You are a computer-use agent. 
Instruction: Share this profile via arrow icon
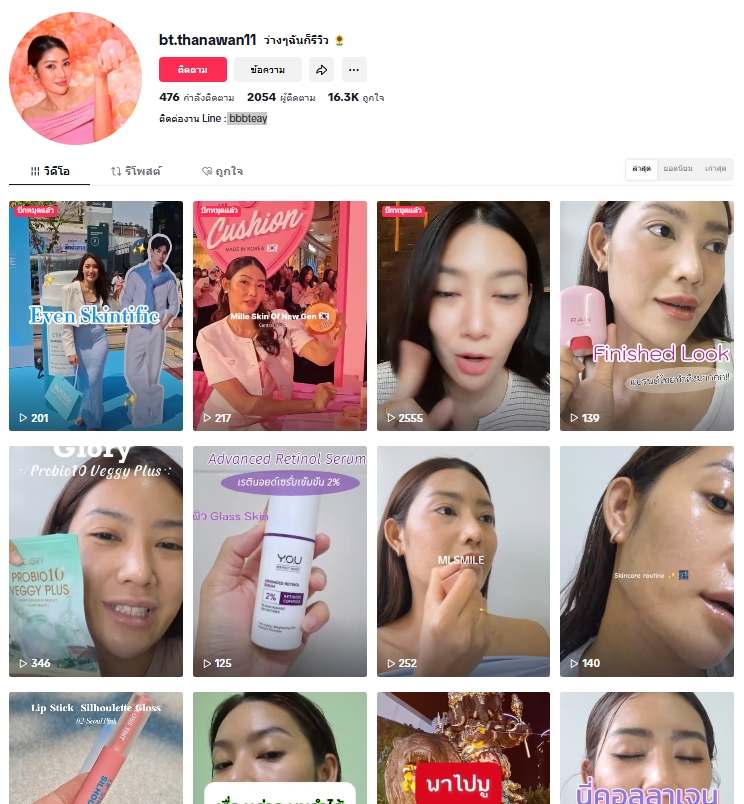coord(321,70)
